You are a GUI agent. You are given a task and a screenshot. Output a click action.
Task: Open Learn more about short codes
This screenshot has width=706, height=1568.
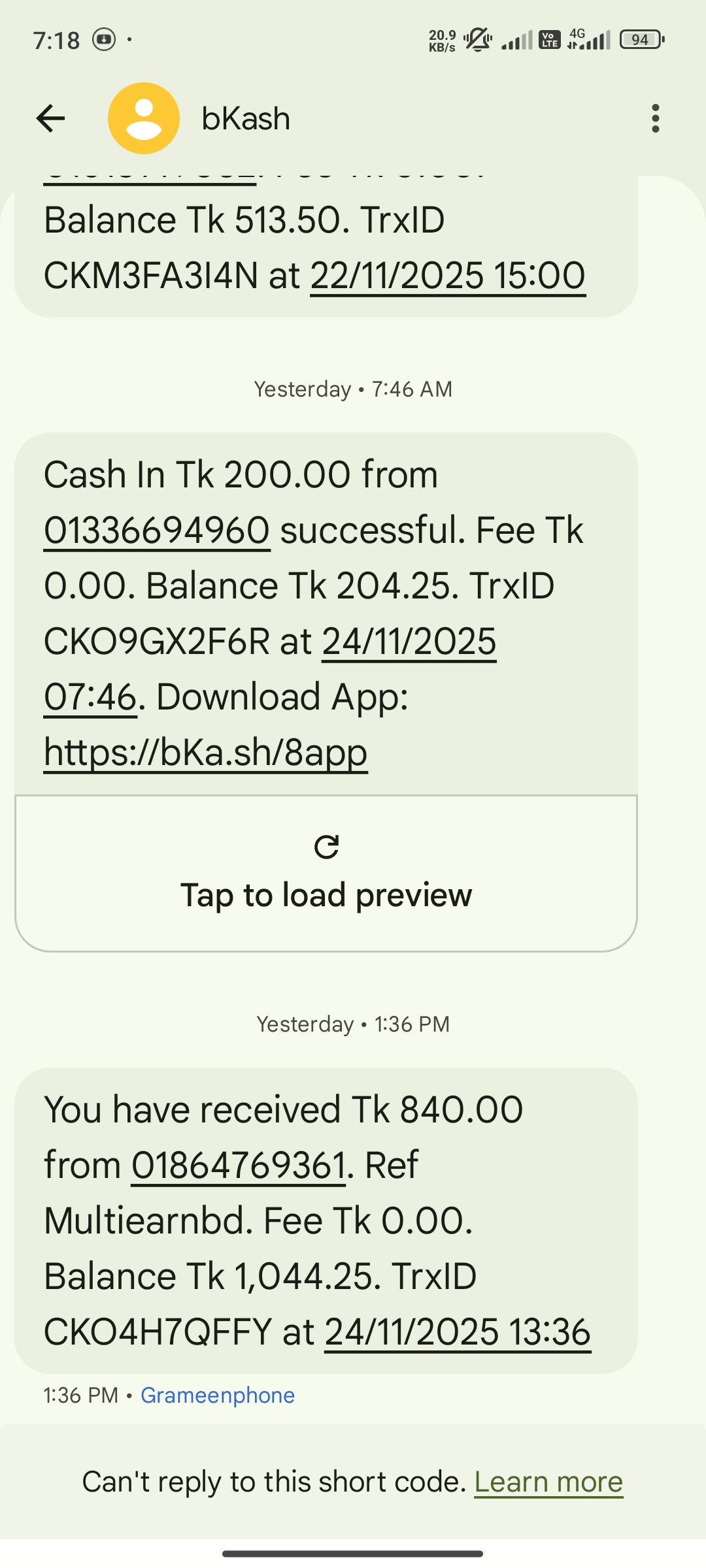[548, 1482]
